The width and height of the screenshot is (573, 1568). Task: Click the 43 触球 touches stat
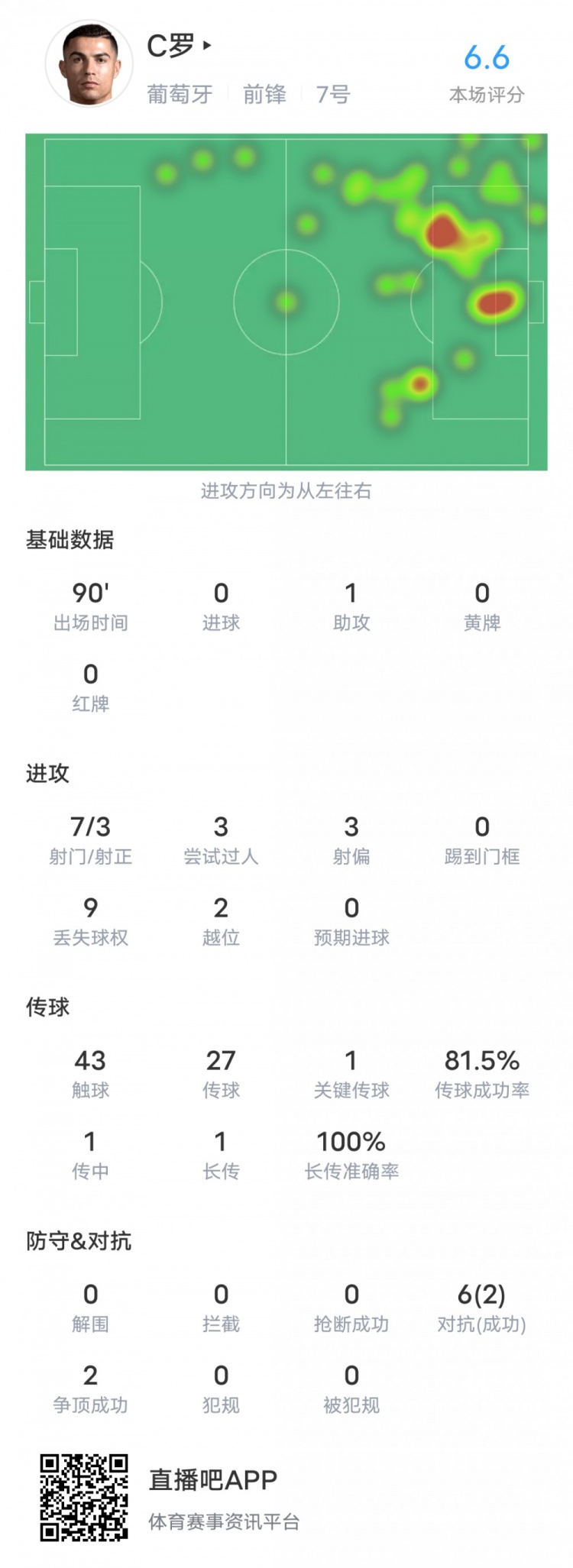[89, 1072]
